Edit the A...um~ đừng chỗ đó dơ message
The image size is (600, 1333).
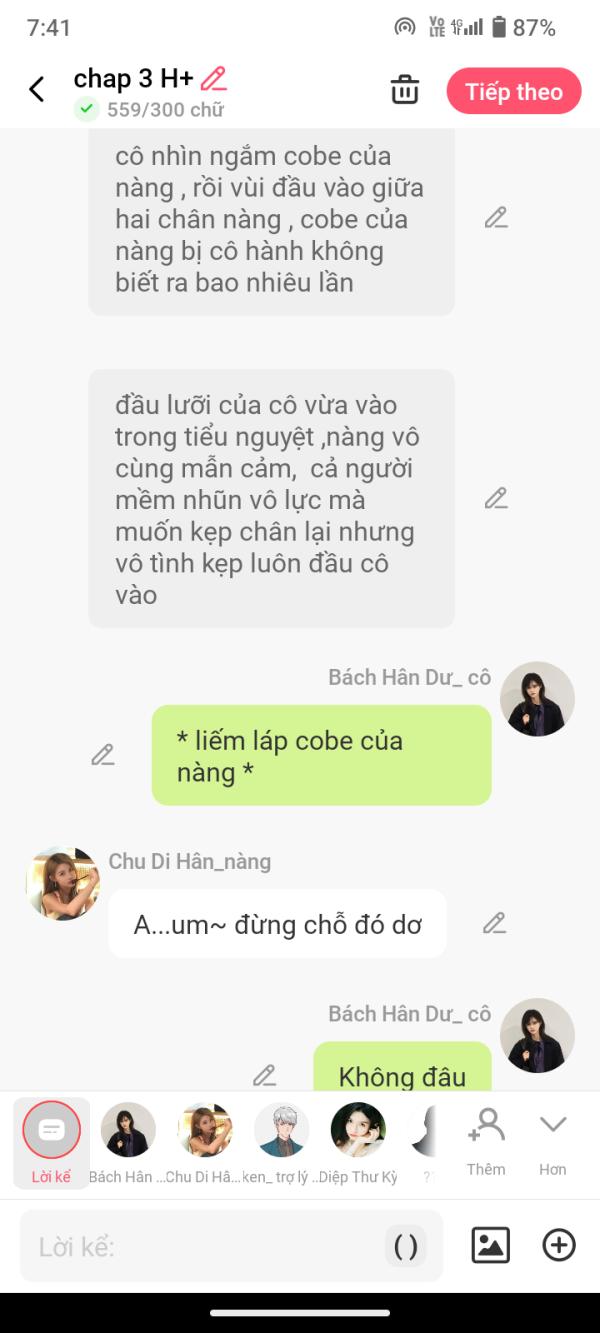click(x=494, y=923)
